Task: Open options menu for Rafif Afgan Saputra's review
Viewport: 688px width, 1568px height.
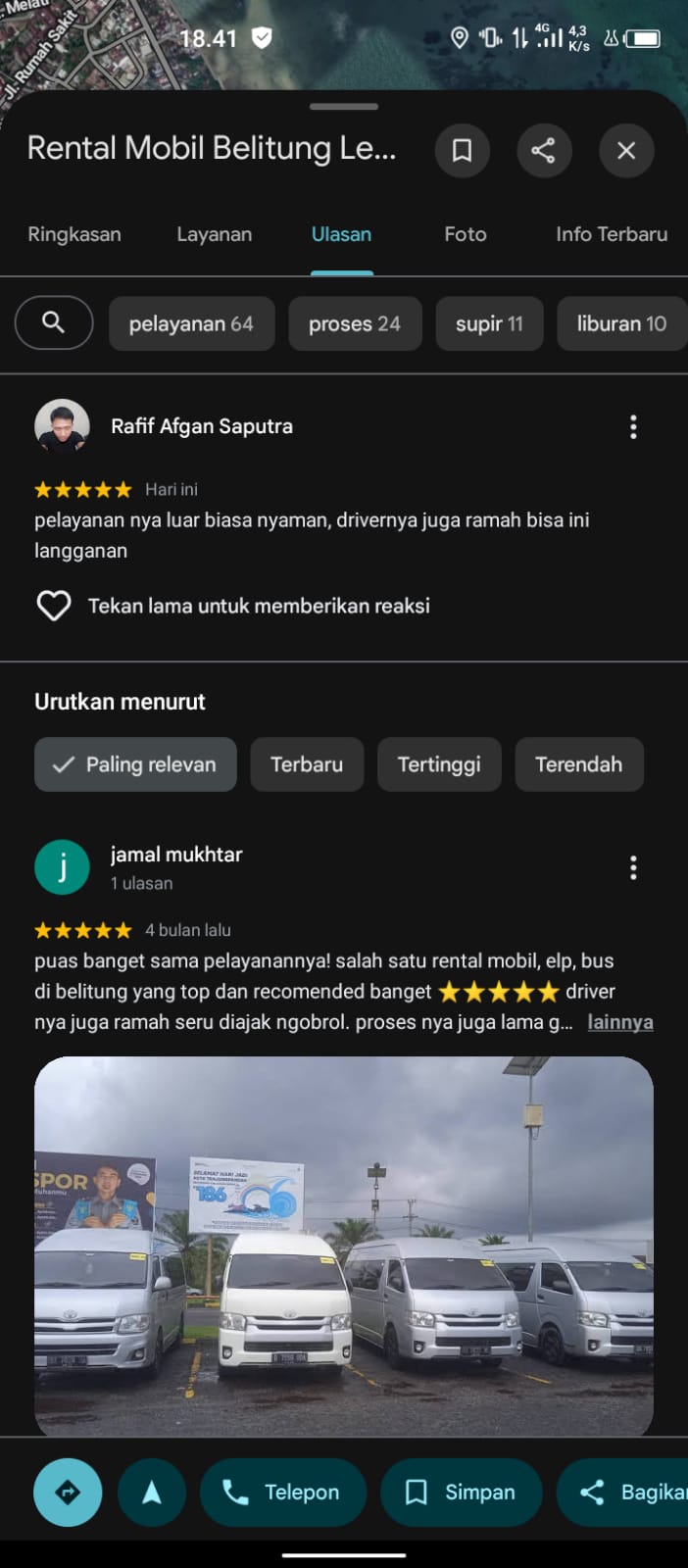Action: click(633, 426)
